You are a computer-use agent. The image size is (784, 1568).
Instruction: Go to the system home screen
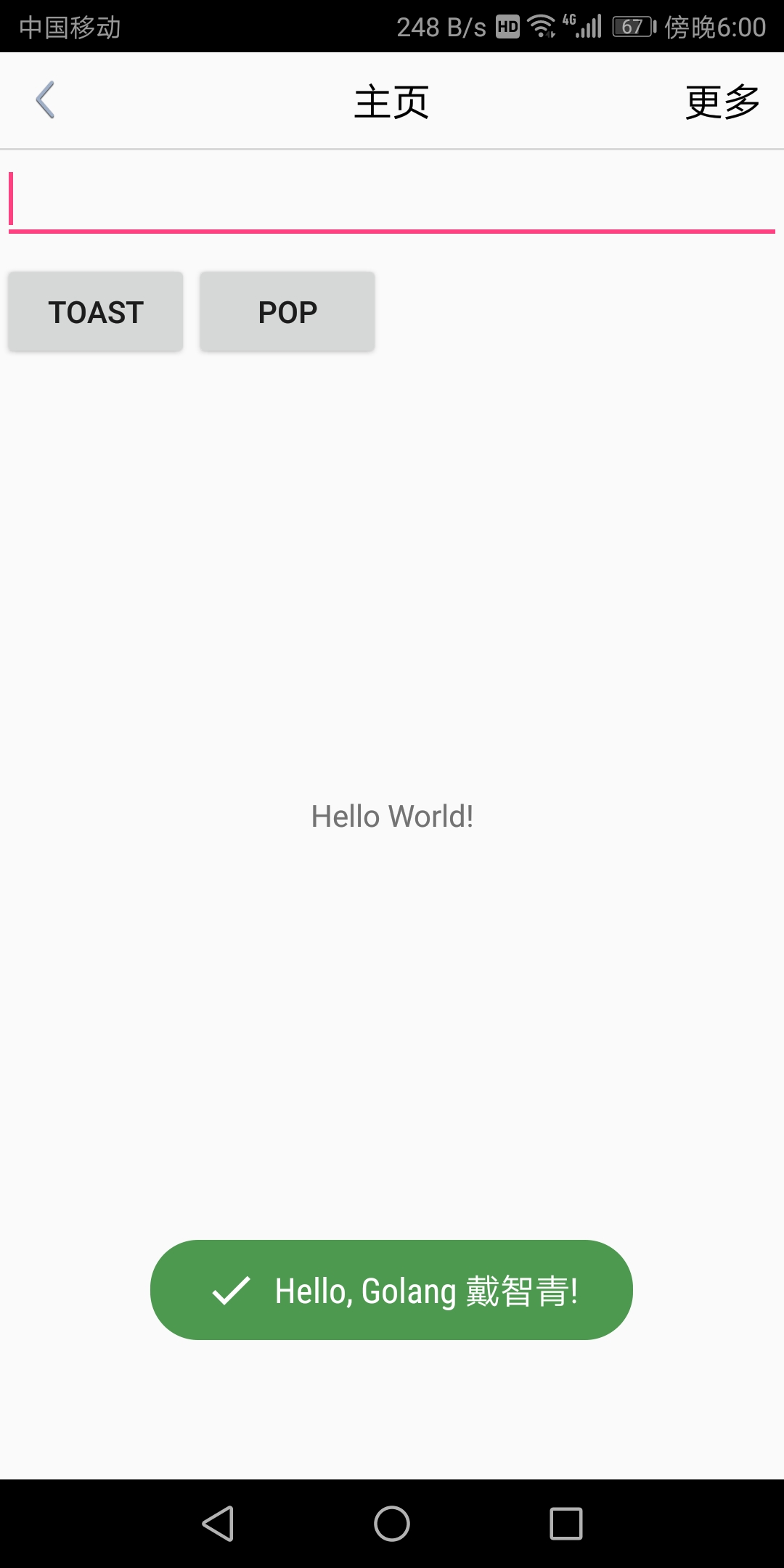pos(392,1523)
